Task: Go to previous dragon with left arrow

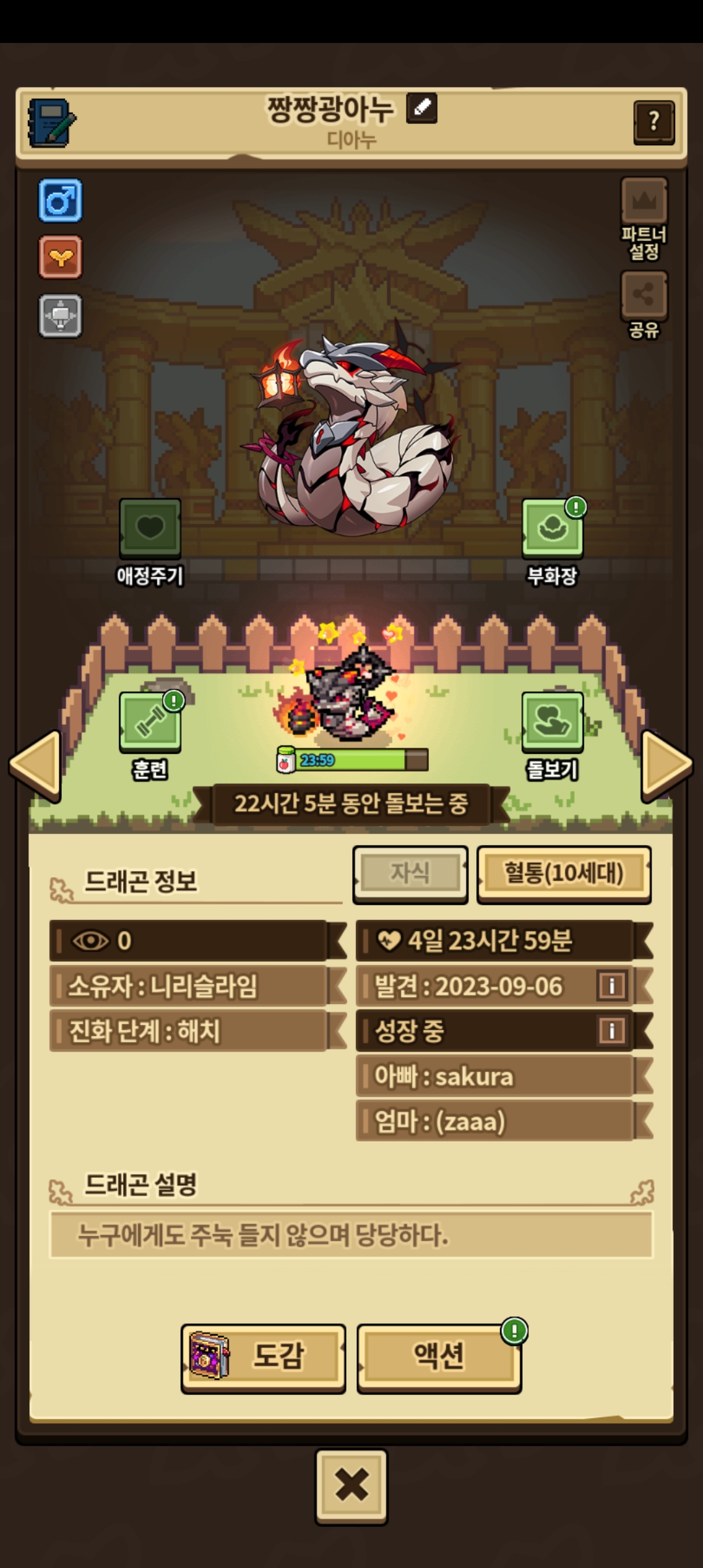Action: click(36, 766)
